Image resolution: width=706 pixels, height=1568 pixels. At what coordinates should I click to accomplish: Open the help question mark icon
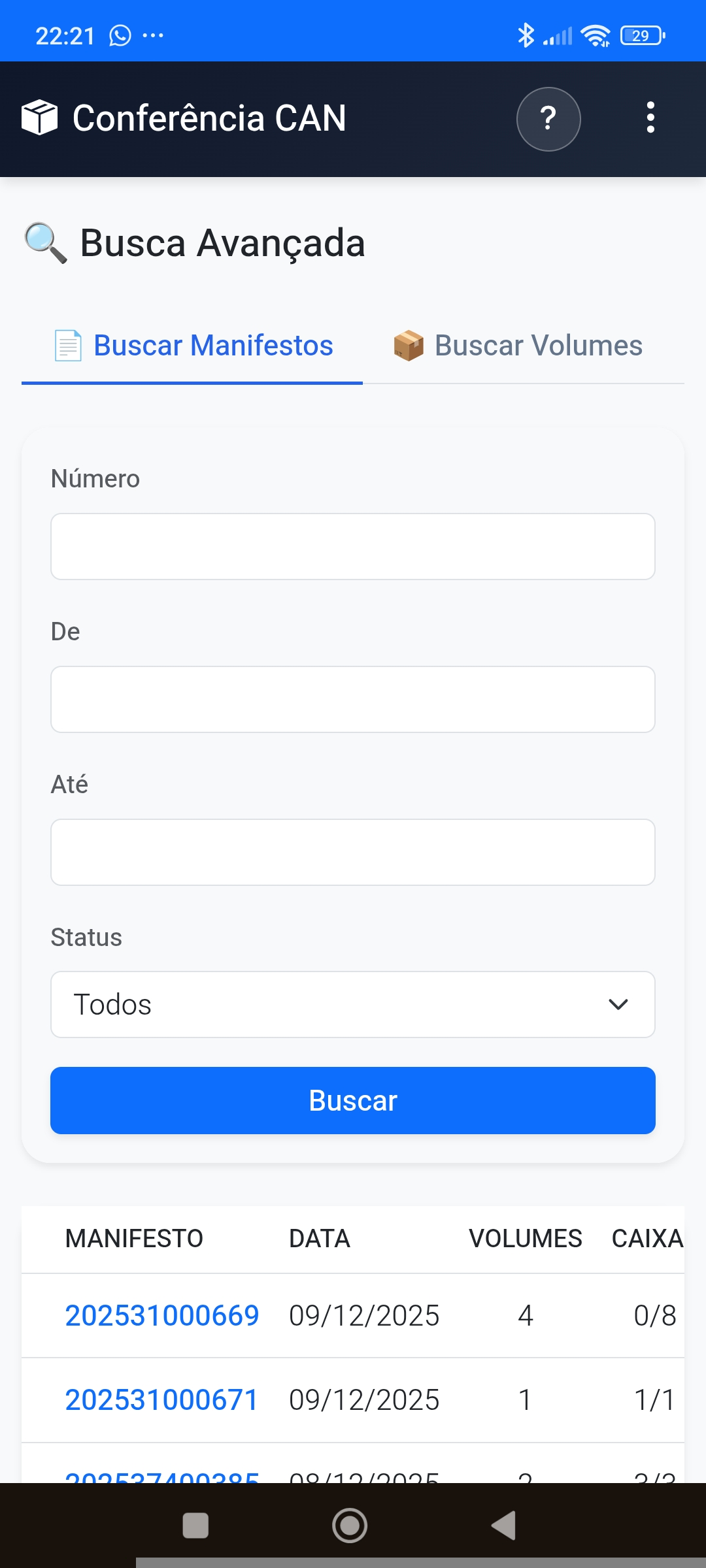coord(548,119)
